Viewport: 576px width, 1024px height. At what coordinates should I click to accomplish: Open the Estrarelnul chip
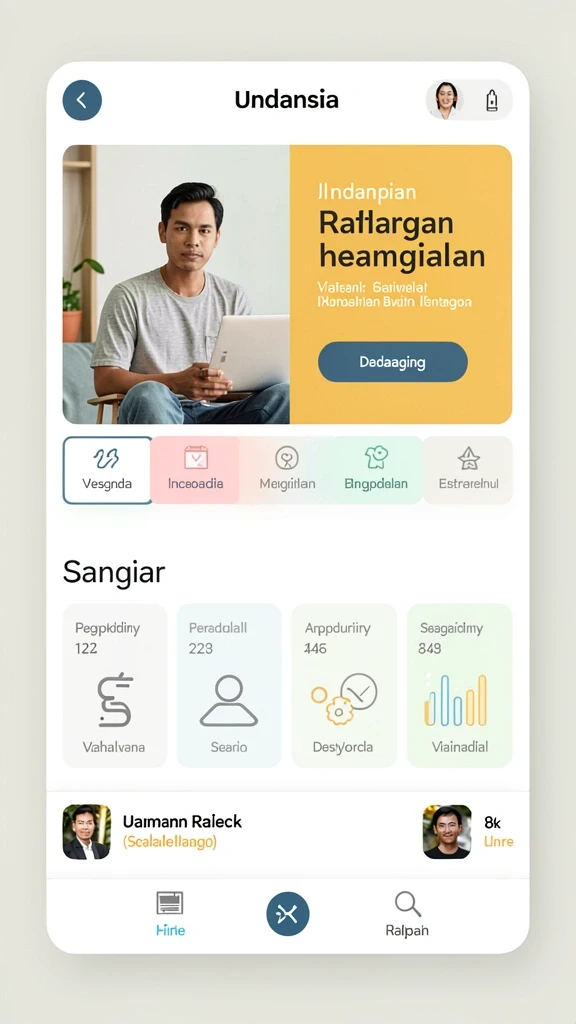(468, 470)
